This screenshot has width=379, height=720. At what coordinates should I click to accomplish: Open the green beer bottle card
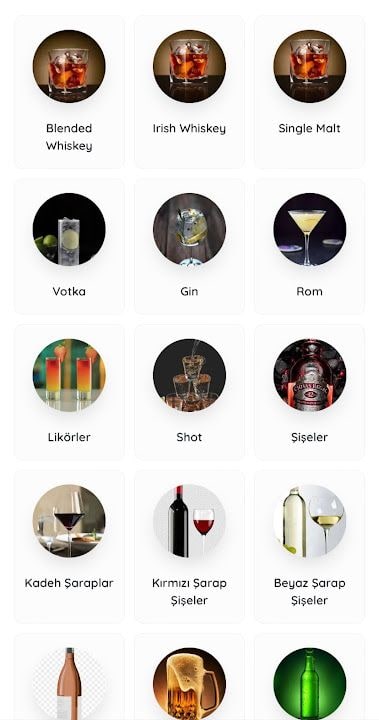tap(309, 677)
